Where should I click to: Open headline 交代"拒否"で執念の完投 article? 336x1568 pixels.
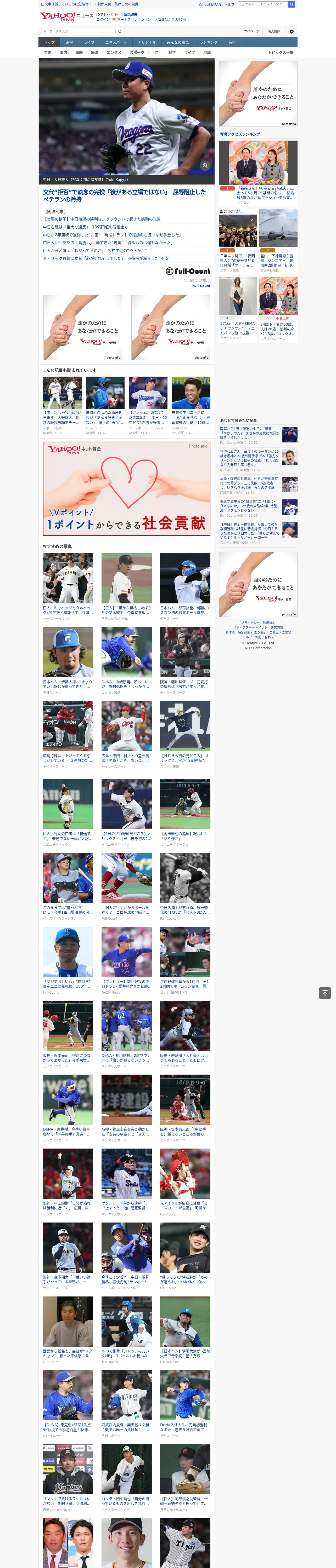(124, 195)
